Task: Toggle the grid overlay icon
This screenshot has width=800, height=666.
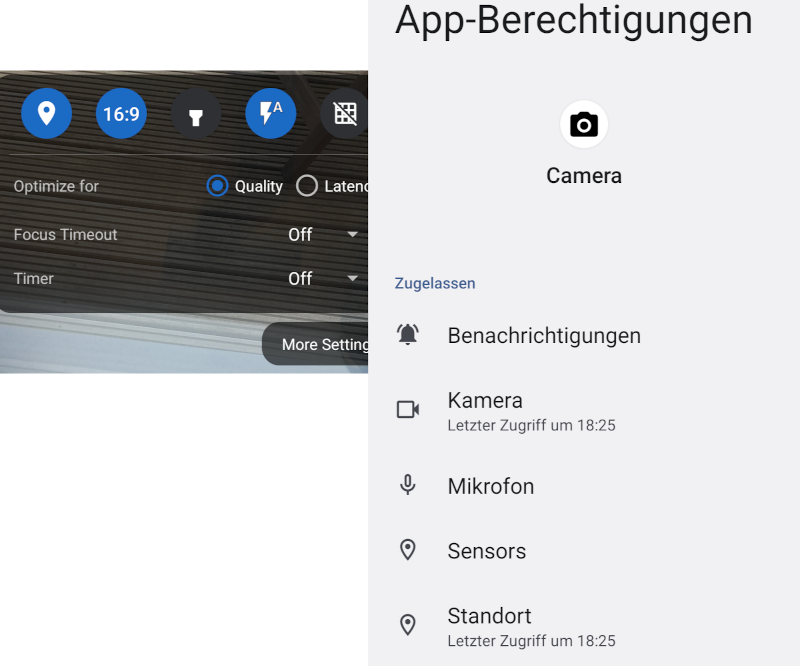Action: [345, 113]
